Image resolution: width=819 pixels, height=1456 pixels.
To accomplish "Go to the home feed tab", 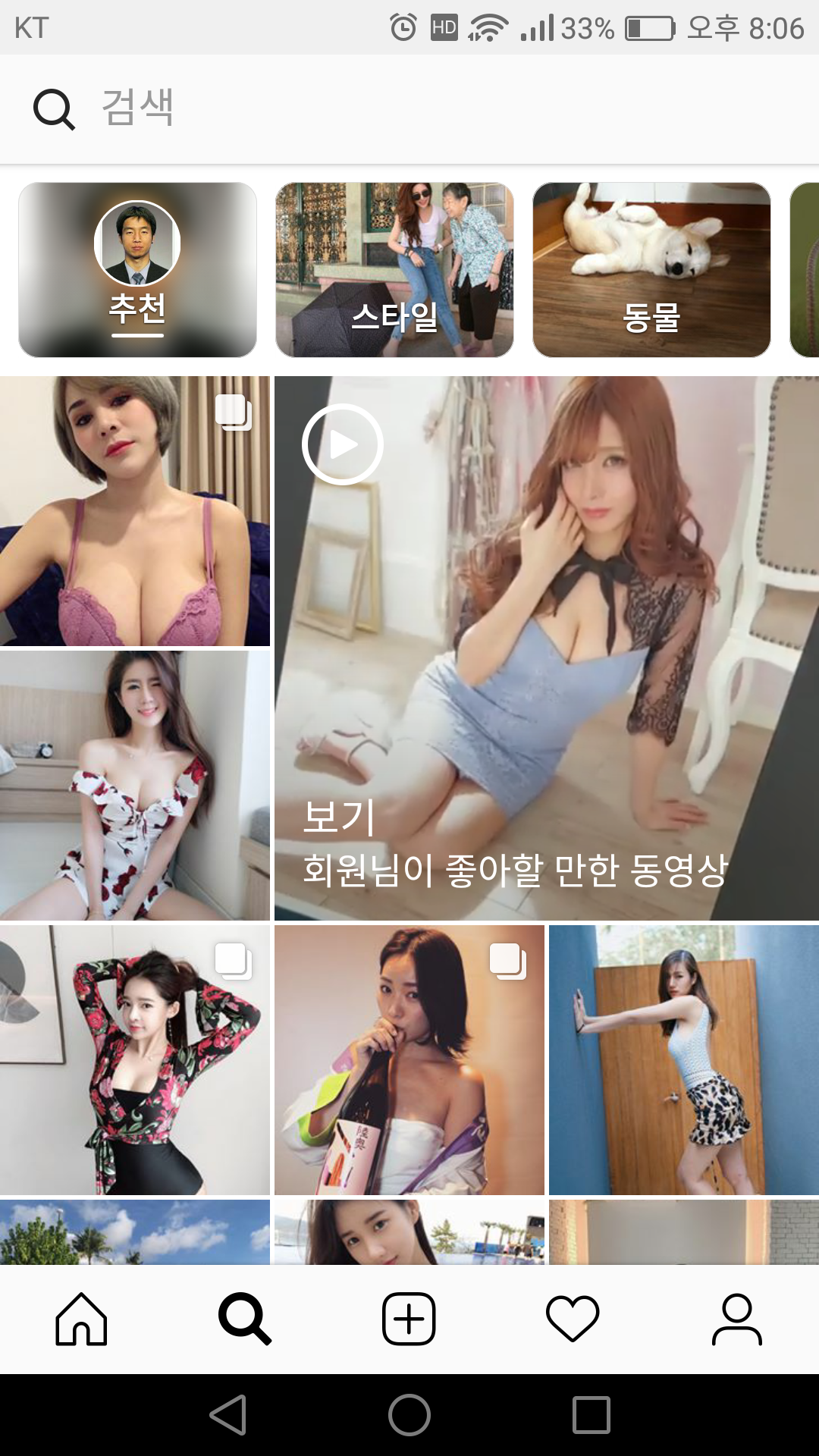I will tap(81, 1319).
